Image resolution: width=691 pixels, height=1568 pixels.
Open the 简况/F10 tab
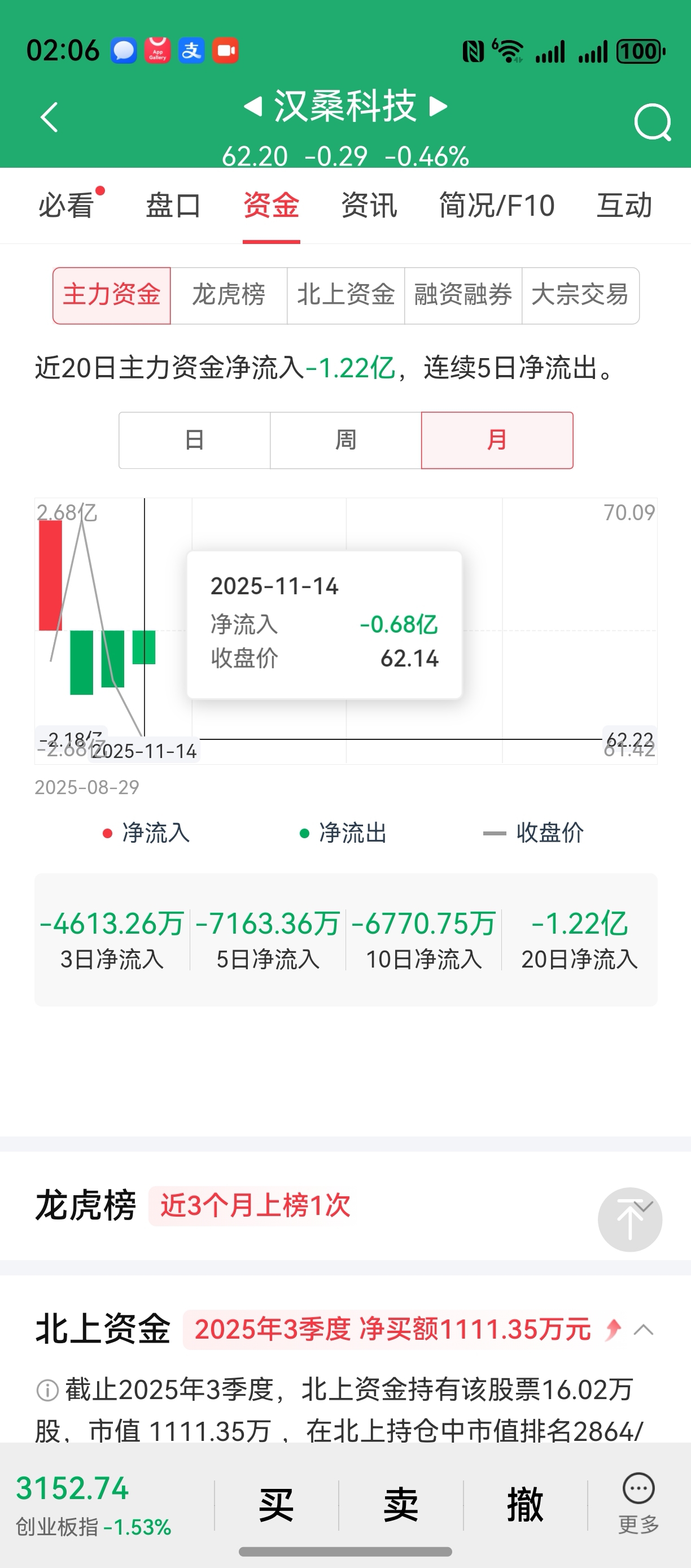pyautogui.click(x=496, y=206)
